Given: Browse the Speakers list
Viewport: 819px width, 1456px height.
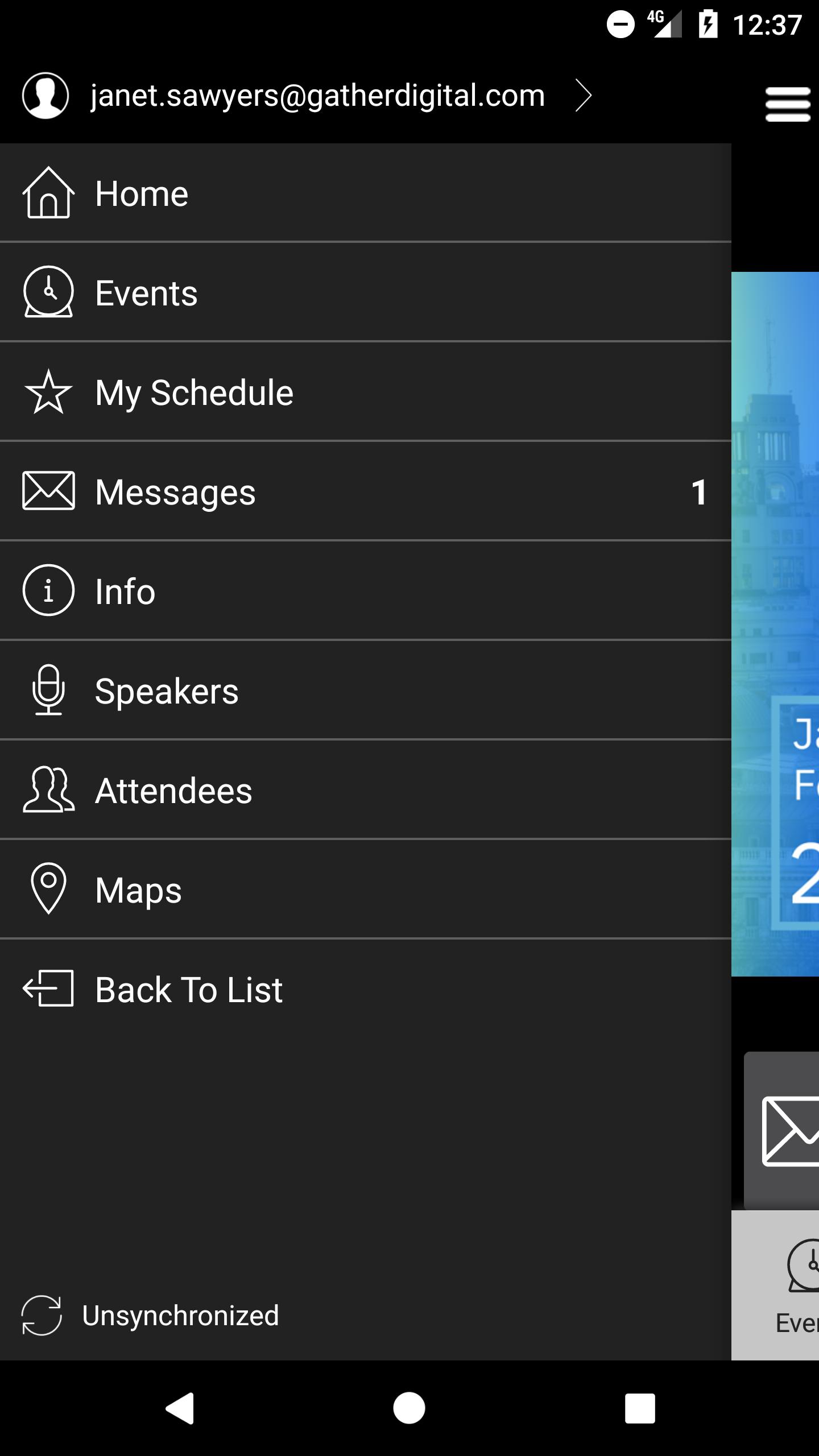Looking at the screenshot, I should (364, 691).
